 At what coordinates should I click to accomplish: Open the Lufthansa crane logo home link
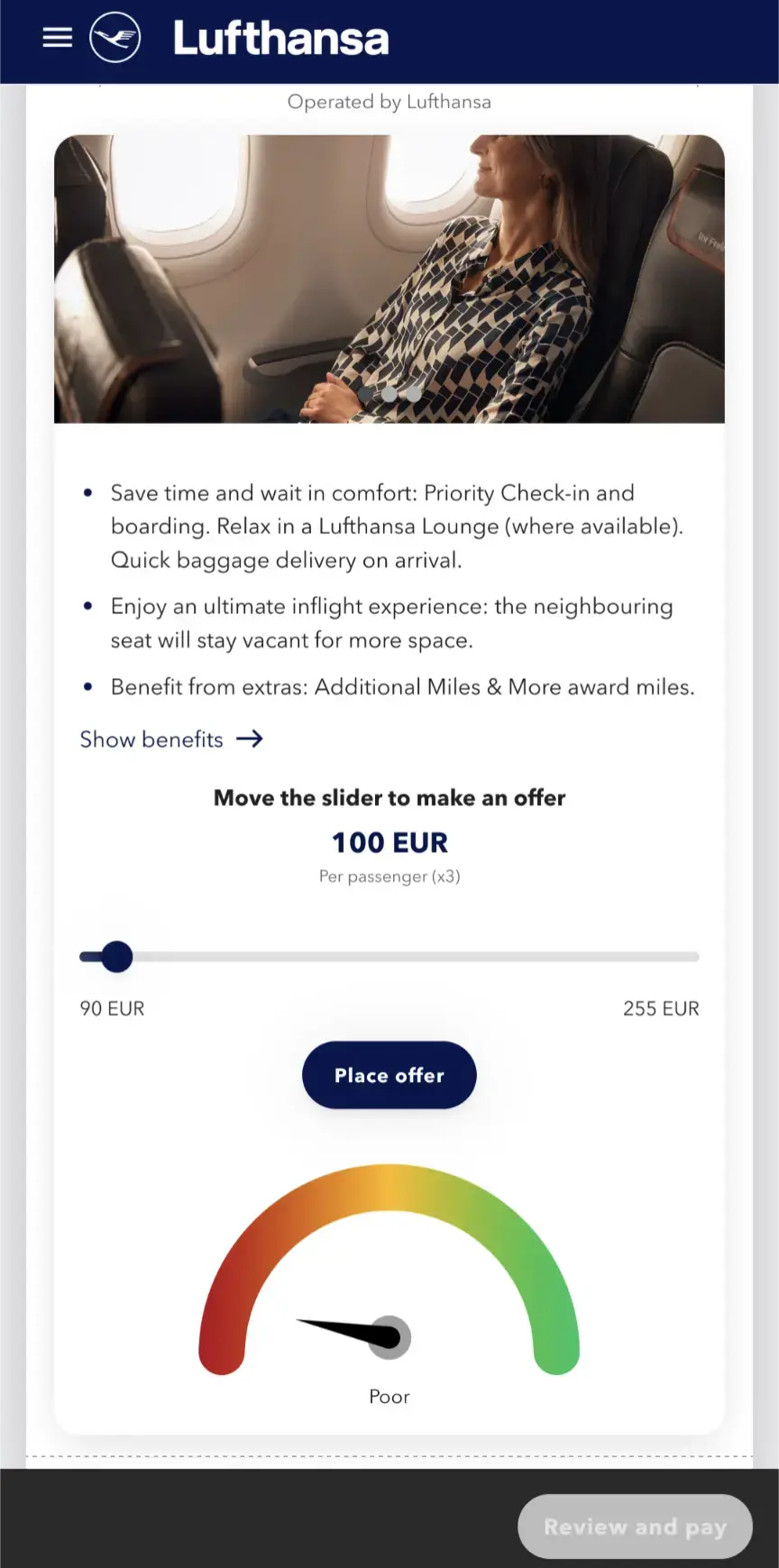pyautogui.click(x=115, y=38)
